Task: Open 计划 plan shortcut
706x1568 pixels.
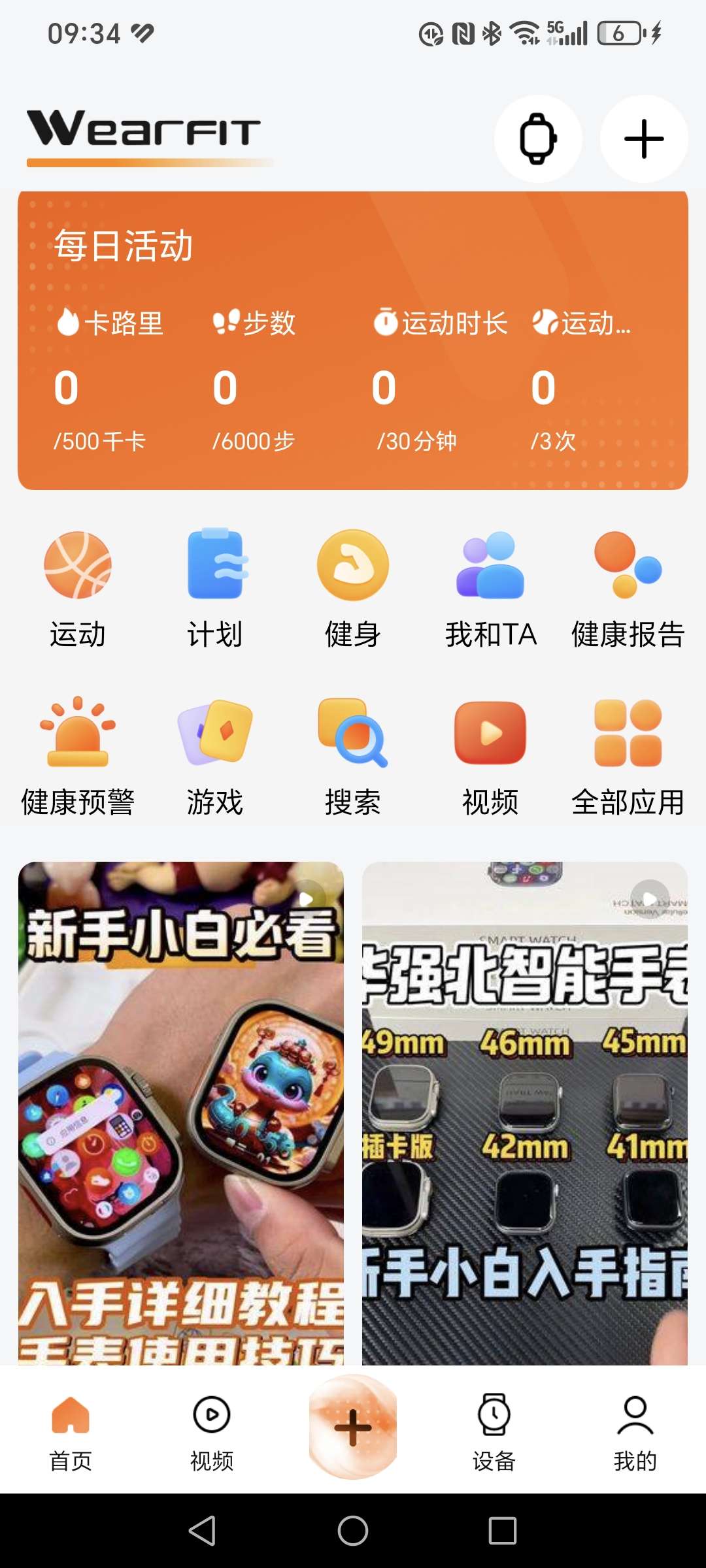Action: pyautogui.click(x=215, y=588)
